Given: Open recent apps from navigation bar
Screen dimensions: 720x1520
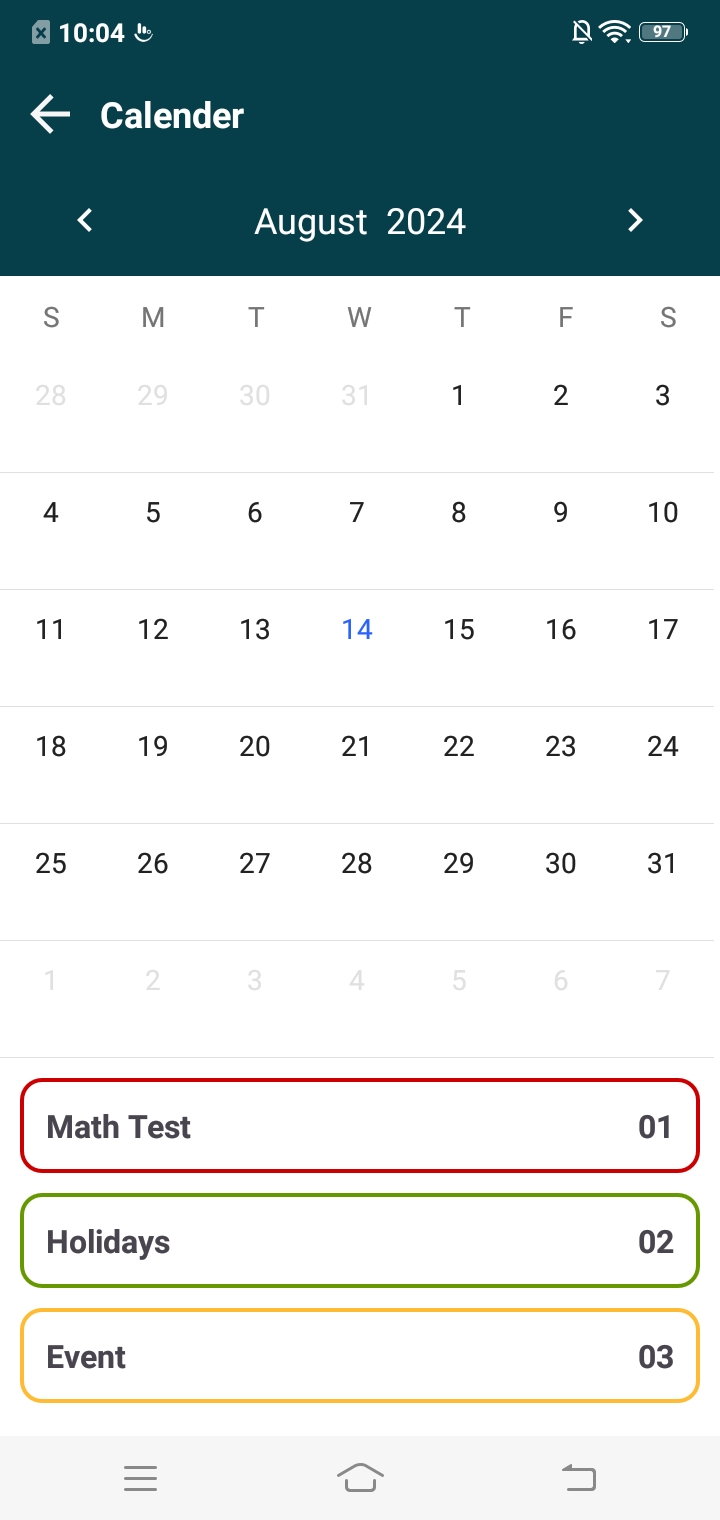Looking at the screenshot, I should (x=141, y=1477).
